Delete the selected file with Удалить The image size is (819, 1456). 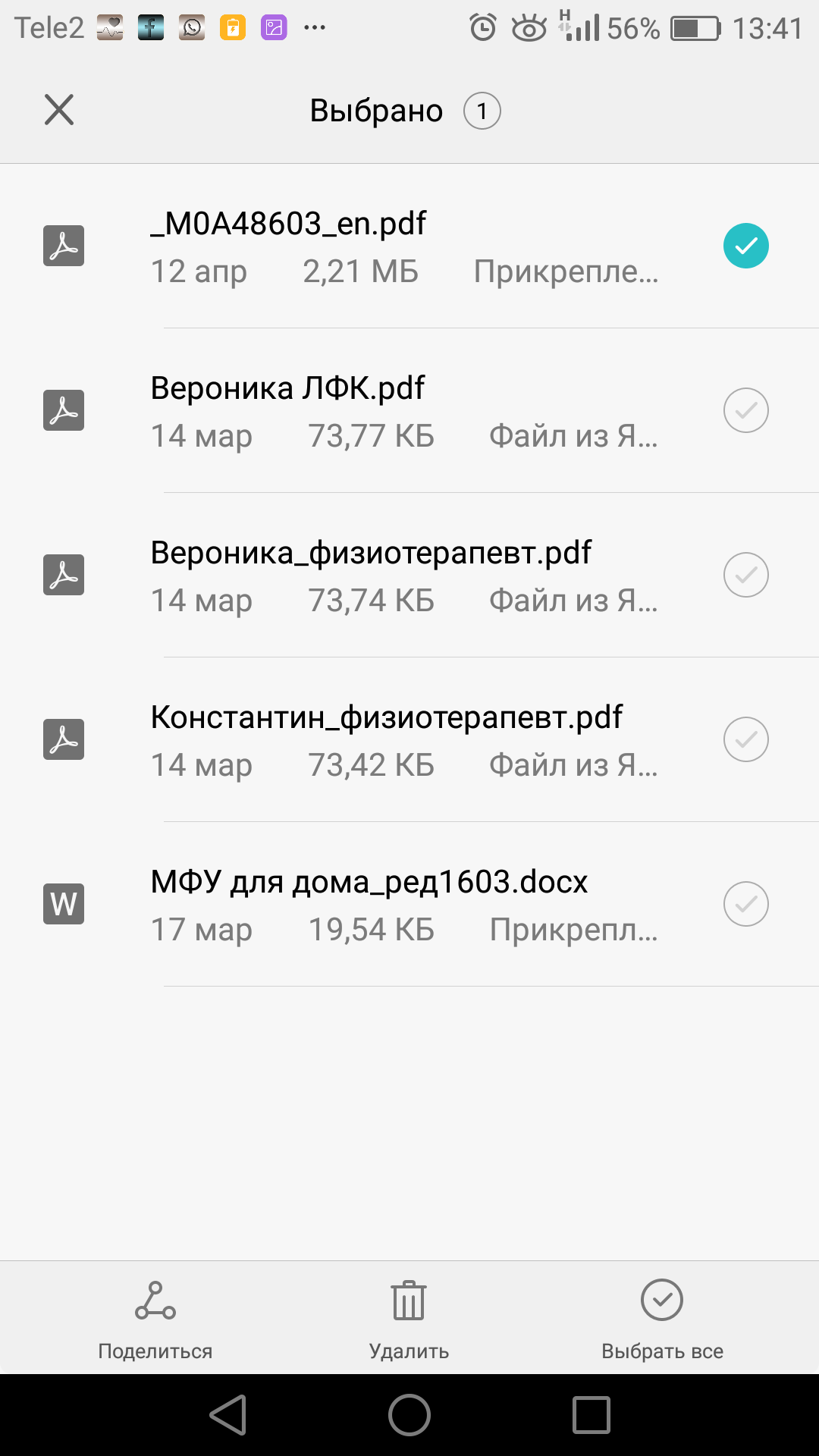(x=409, y=1318)
